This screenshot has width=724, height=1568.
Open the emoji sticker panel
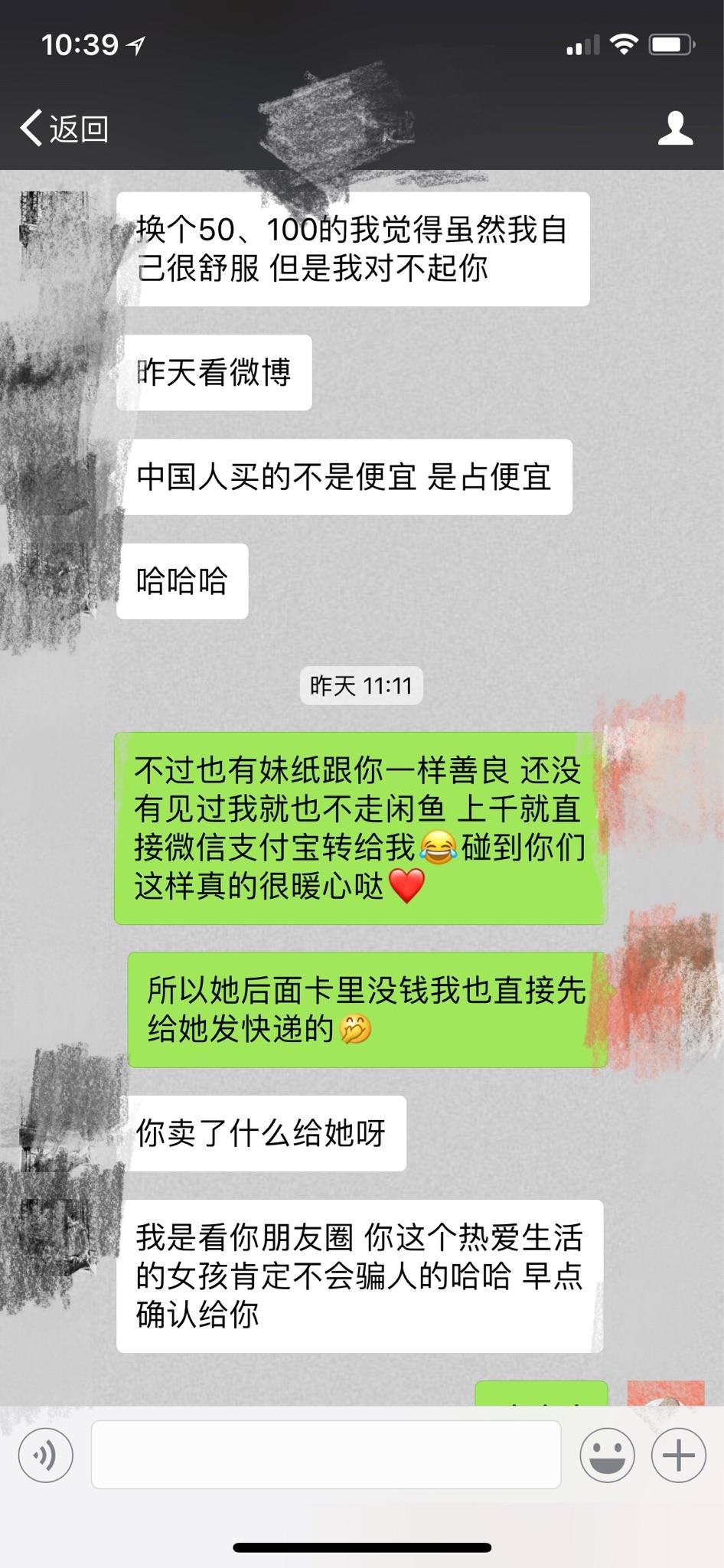pos(607,1455)
